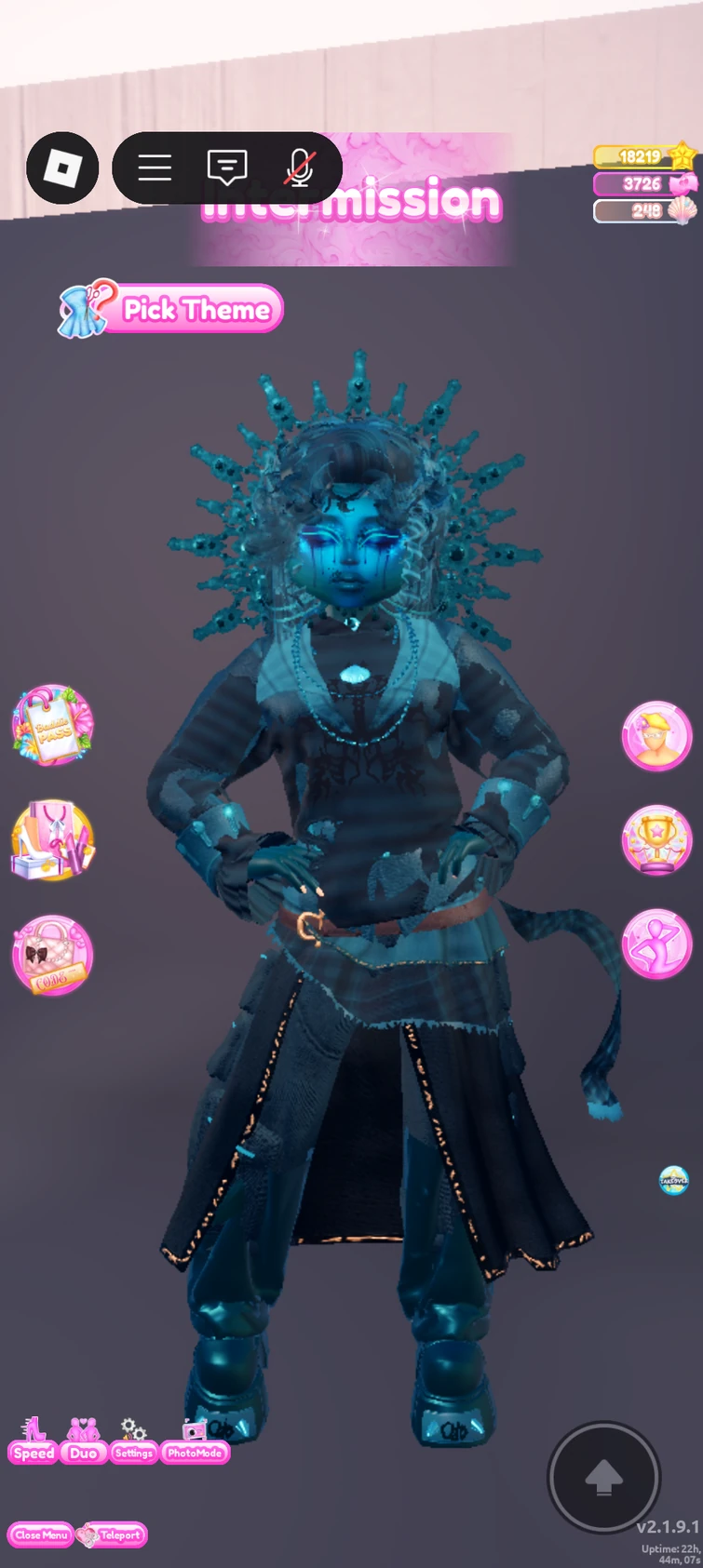The image size is (703, 1568).
Task: Open the fashion items shop
Action: point(52,840)
